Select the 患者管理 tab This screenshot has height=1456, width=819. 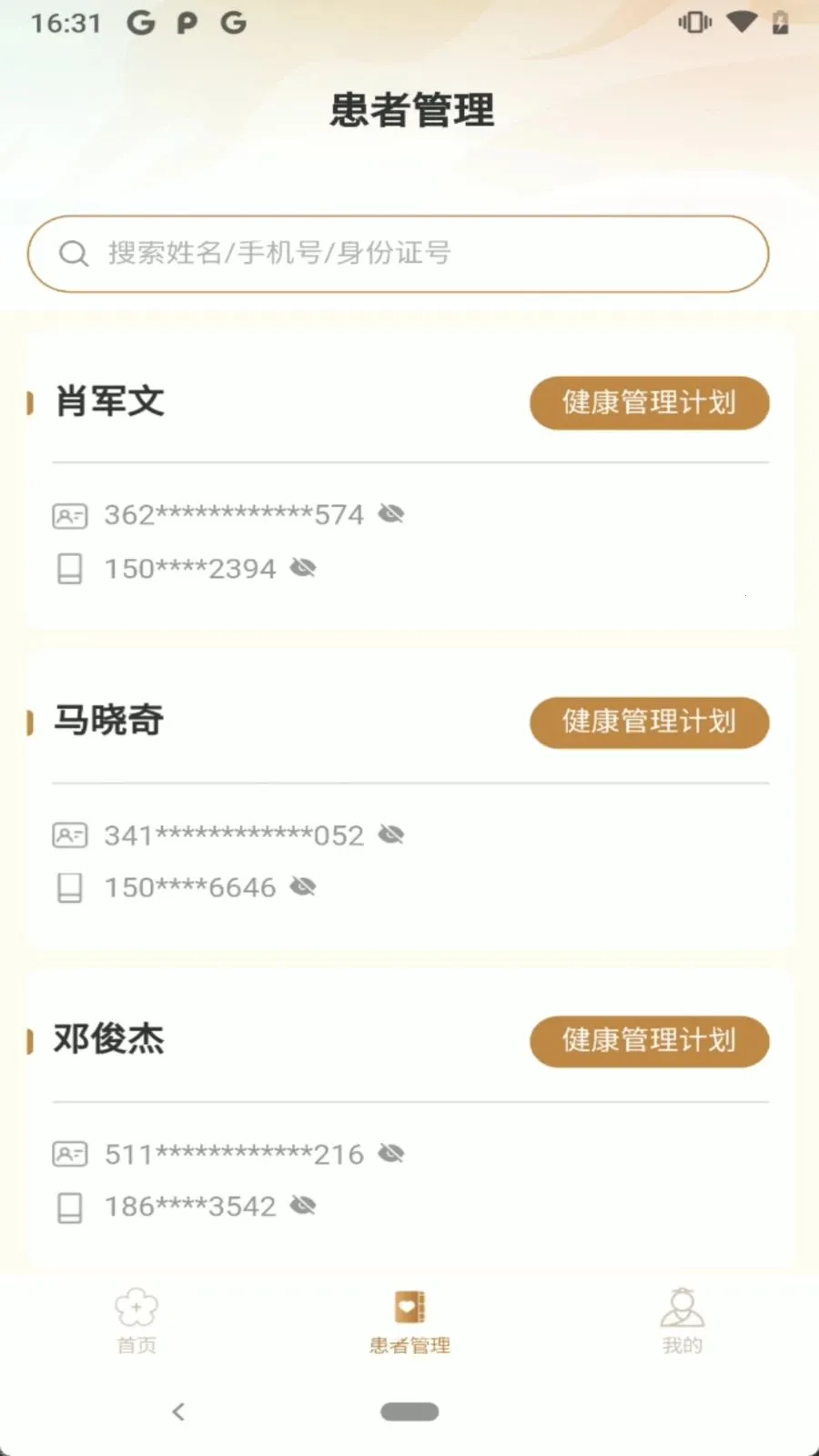pos(409,1321)
